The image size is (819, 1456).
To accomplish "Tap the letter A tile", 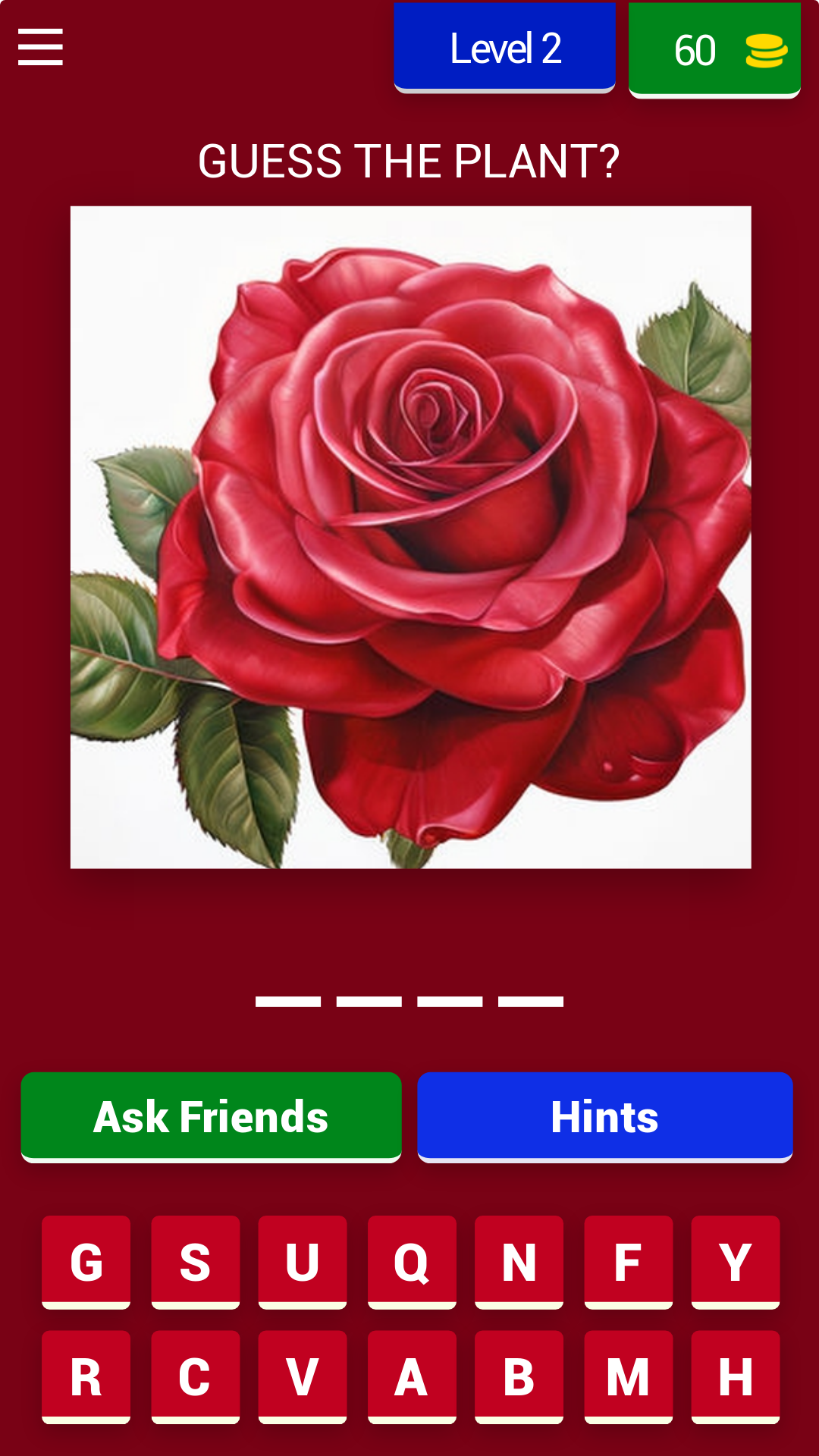I will pyautogui.click(x=412, y=1376).
